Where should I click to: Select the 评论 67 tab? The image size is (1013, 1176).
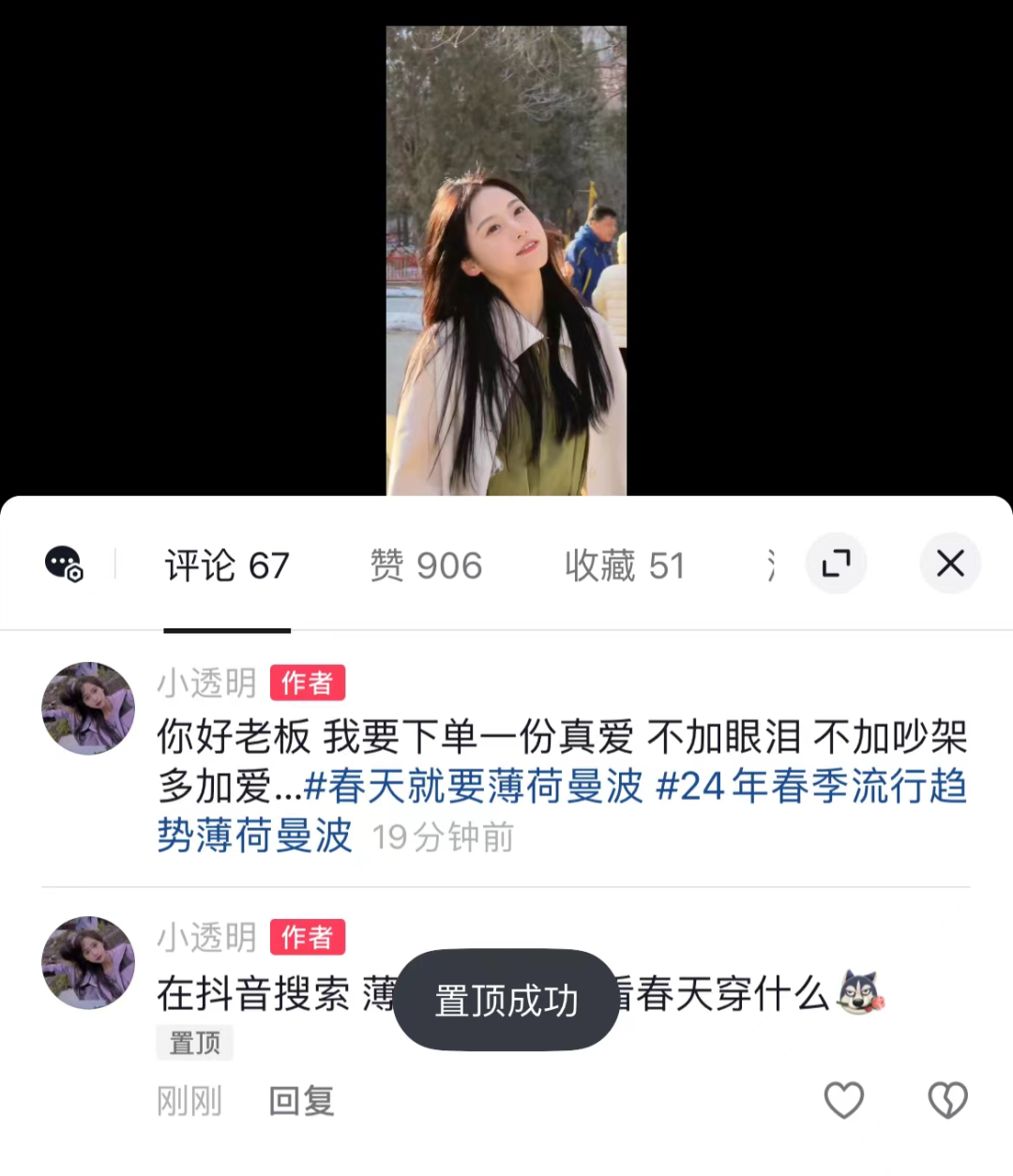pyautogui.click(x=227, y=565)
